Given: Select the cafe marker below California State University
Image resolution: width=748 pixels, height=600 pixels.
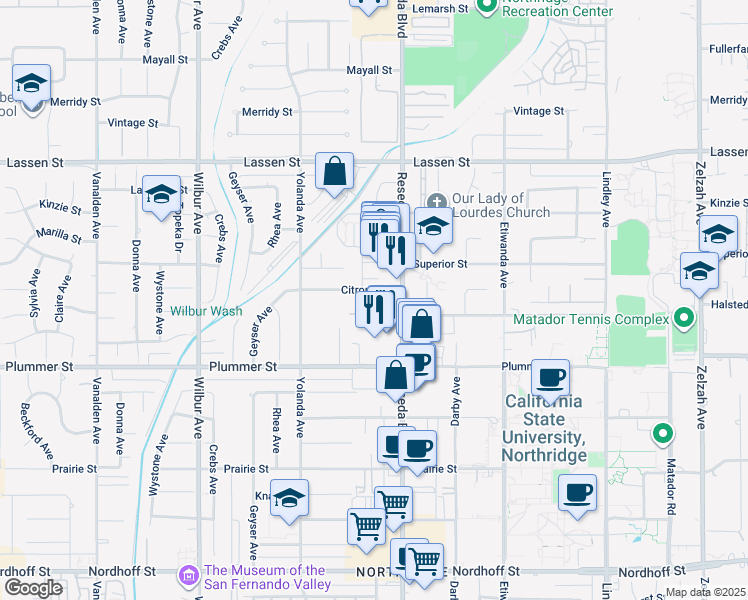Looking at the screenshot, I should 577,493.
